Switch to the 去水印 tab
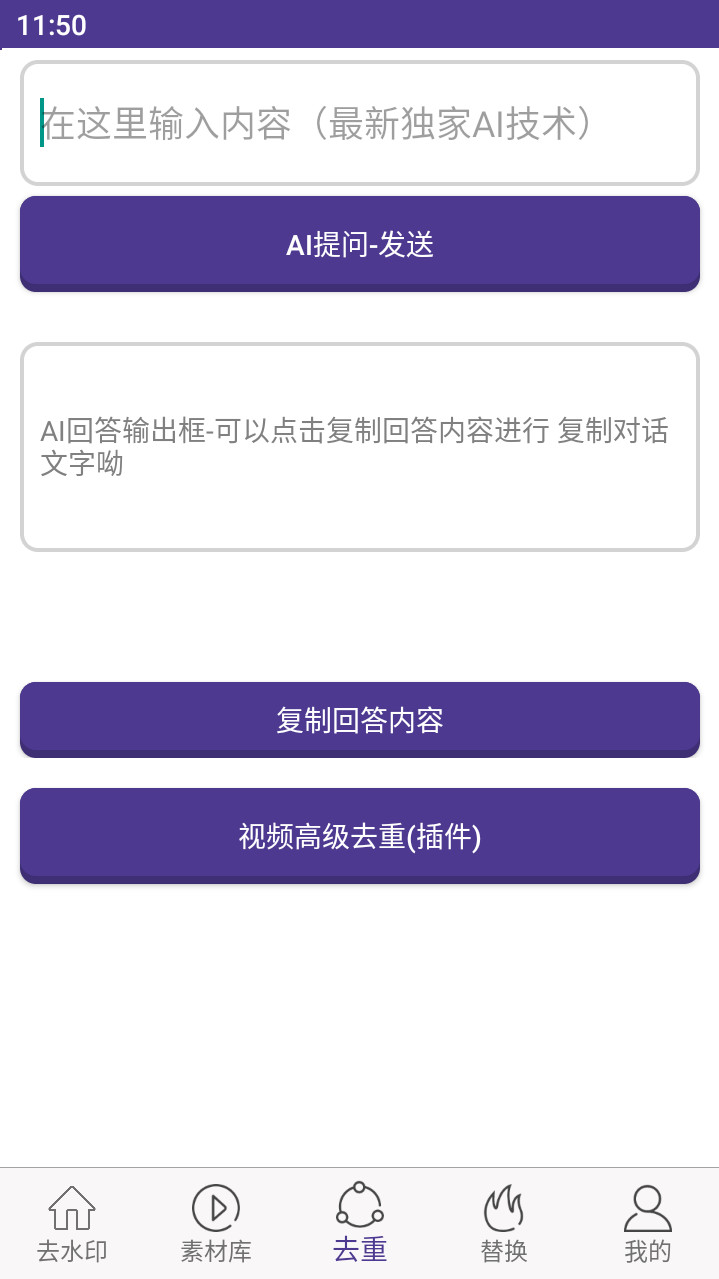The height and width of the screenshot is (1279, 719). pyautogui.click(x=72, y=1222)
